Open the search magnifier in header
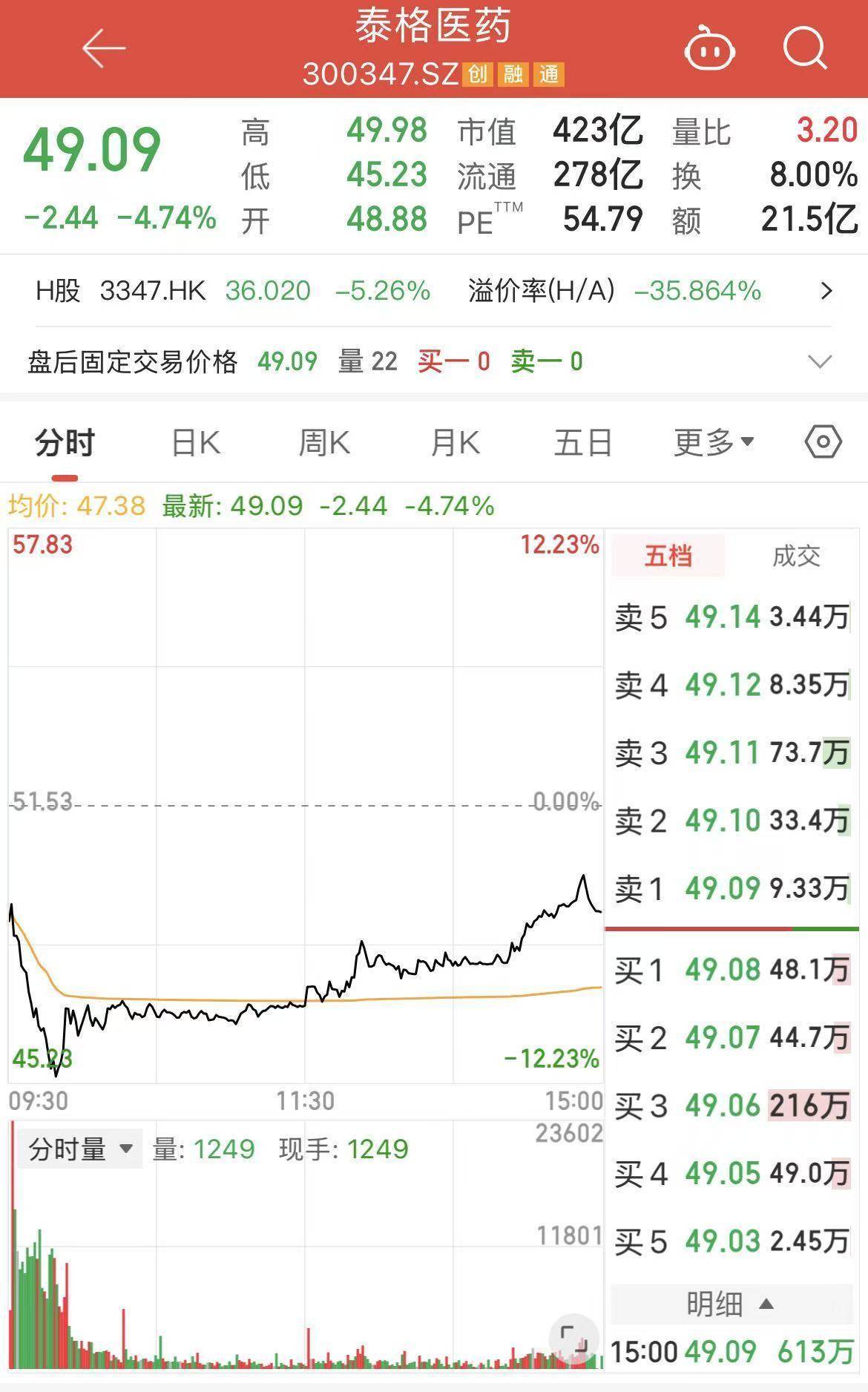The image size is (868, 1392). tap(805, 48)
